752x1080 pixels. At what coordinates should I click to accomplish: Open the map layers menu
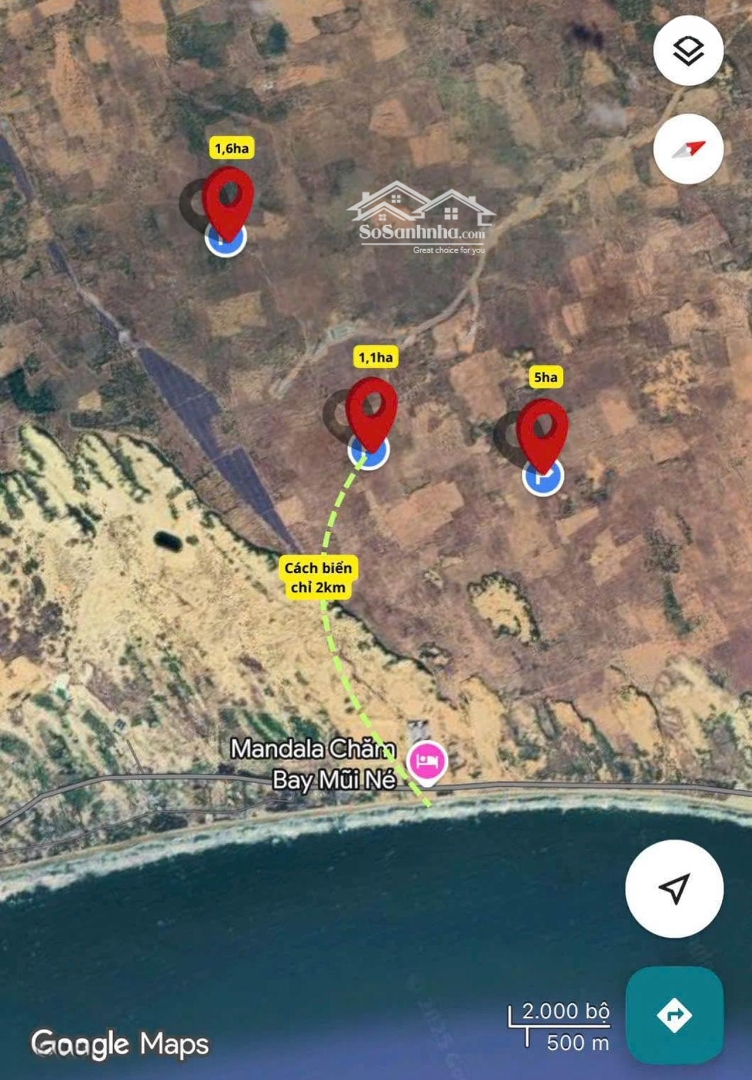pyautogui.click(x=688, y=50)
